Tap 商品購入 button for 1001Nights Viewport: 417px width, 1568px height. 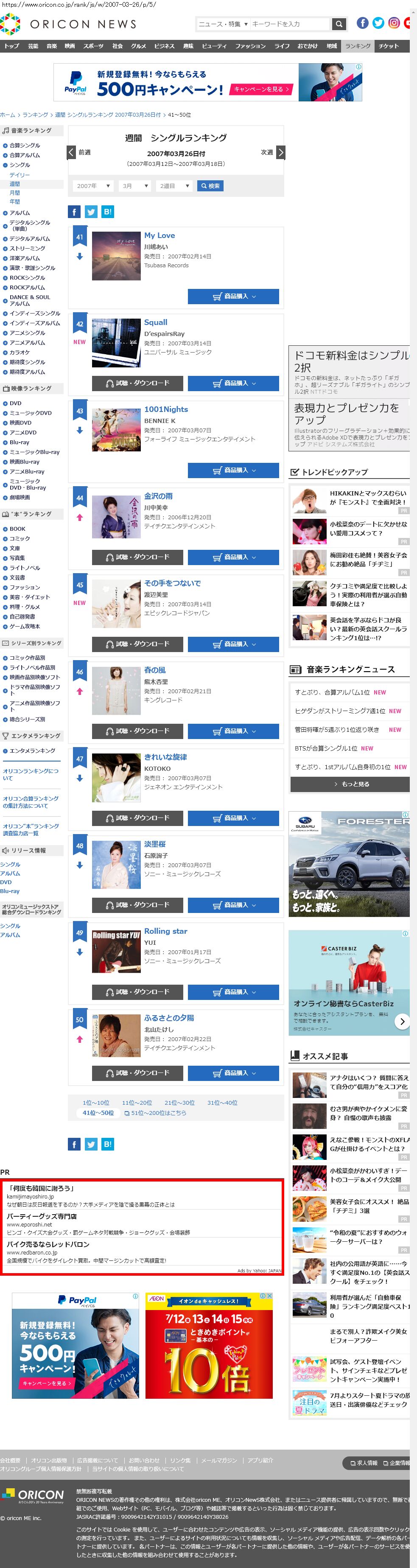pyautogui.click(x=233, y=470)
